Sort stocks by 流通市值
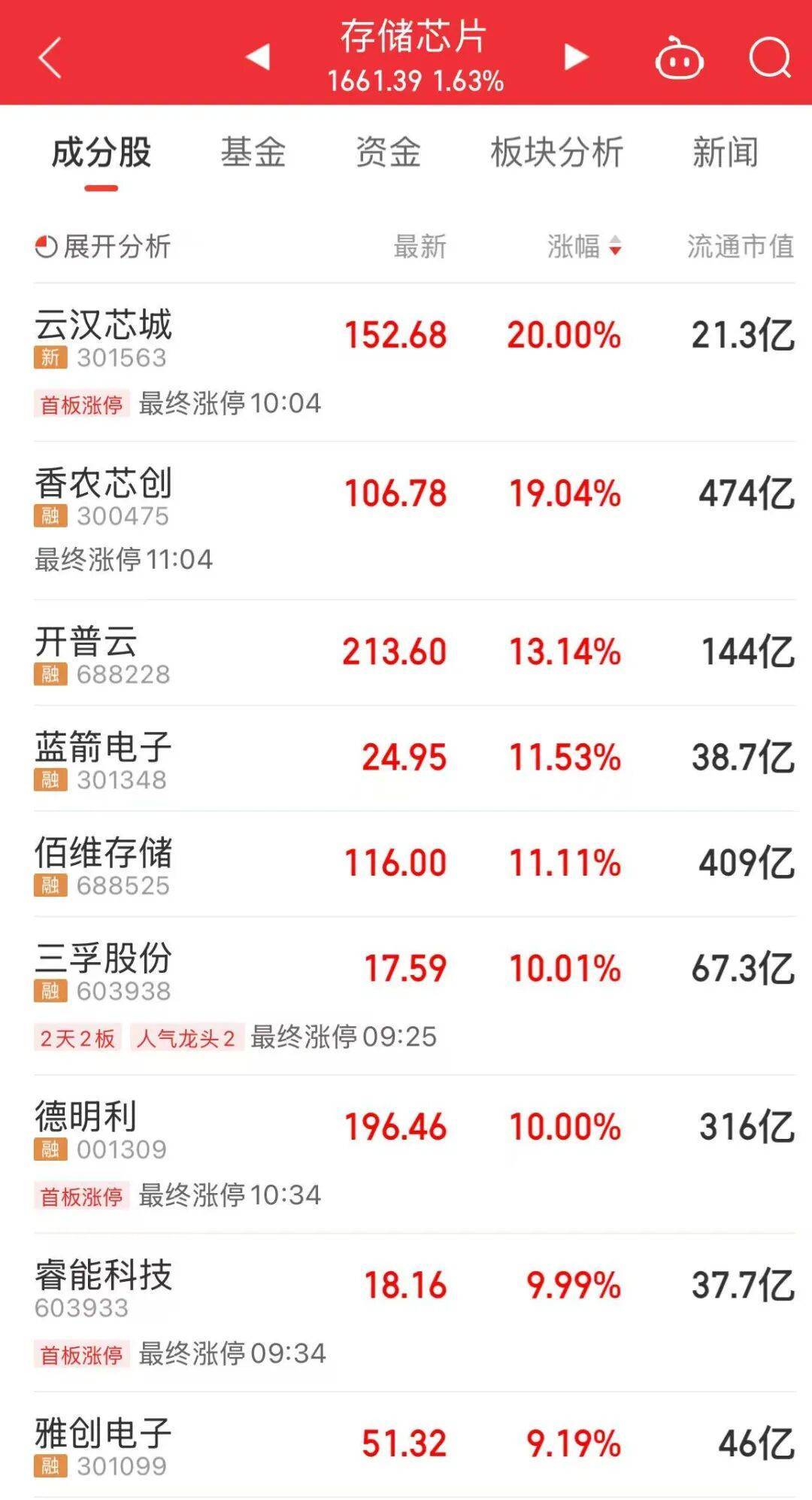812x1500 pixels. [740, 247]
